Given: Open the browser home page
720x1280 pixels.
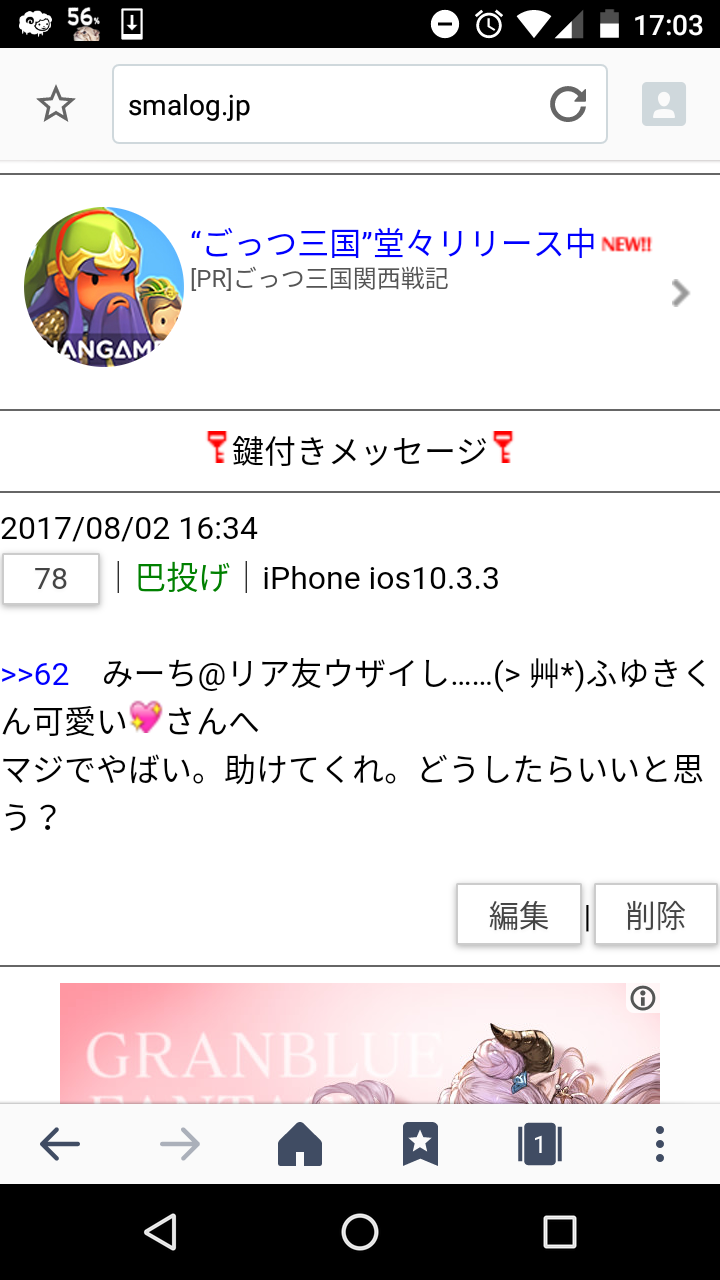Looking at the screenshot, I should pyautogui.click(x=300, y=1145).
